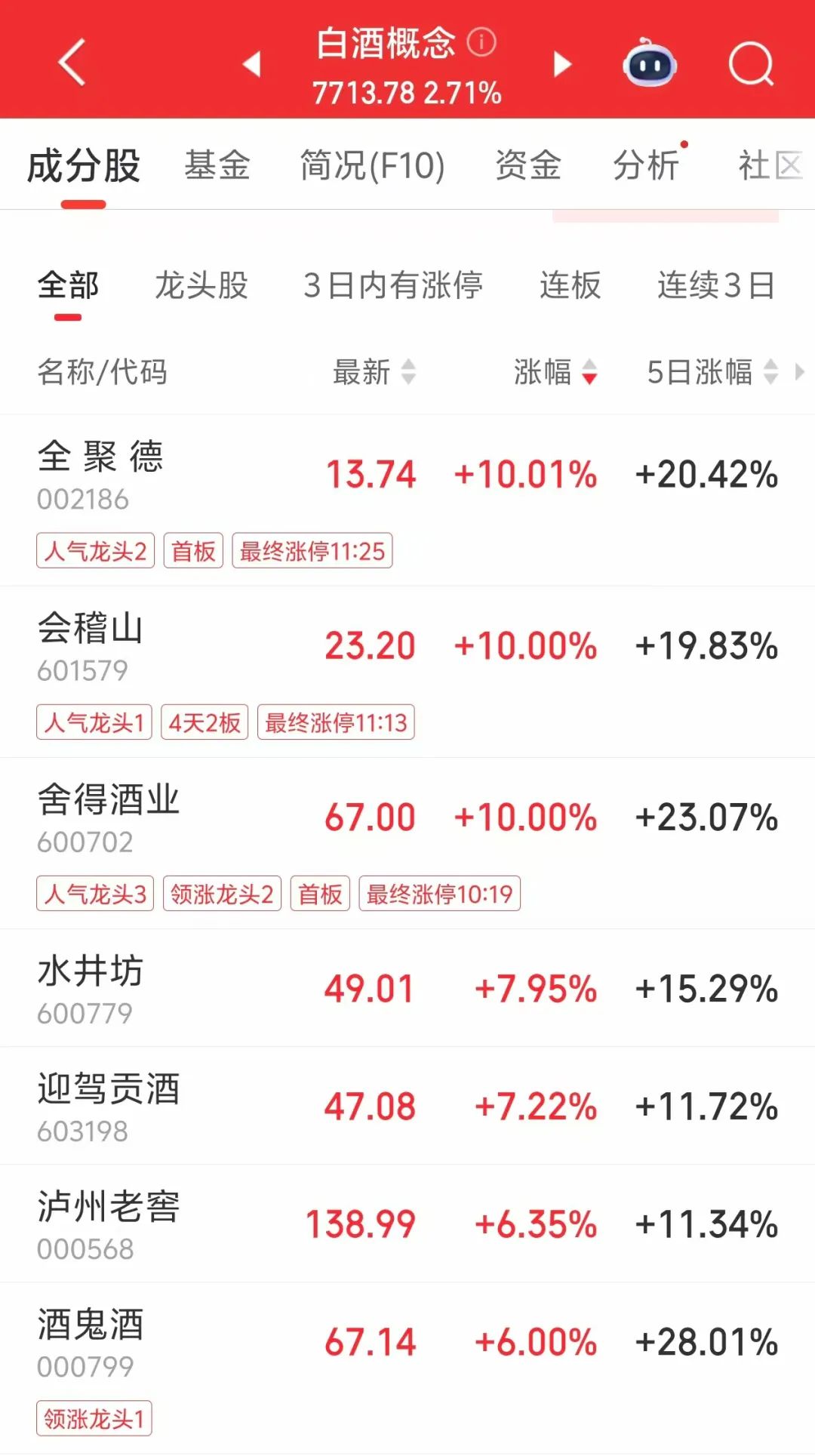This screenshot has width=815, height=1456.
Task: Switch to the next sector with right triangle
Action: pyautogui.click(x=561, y=64)
